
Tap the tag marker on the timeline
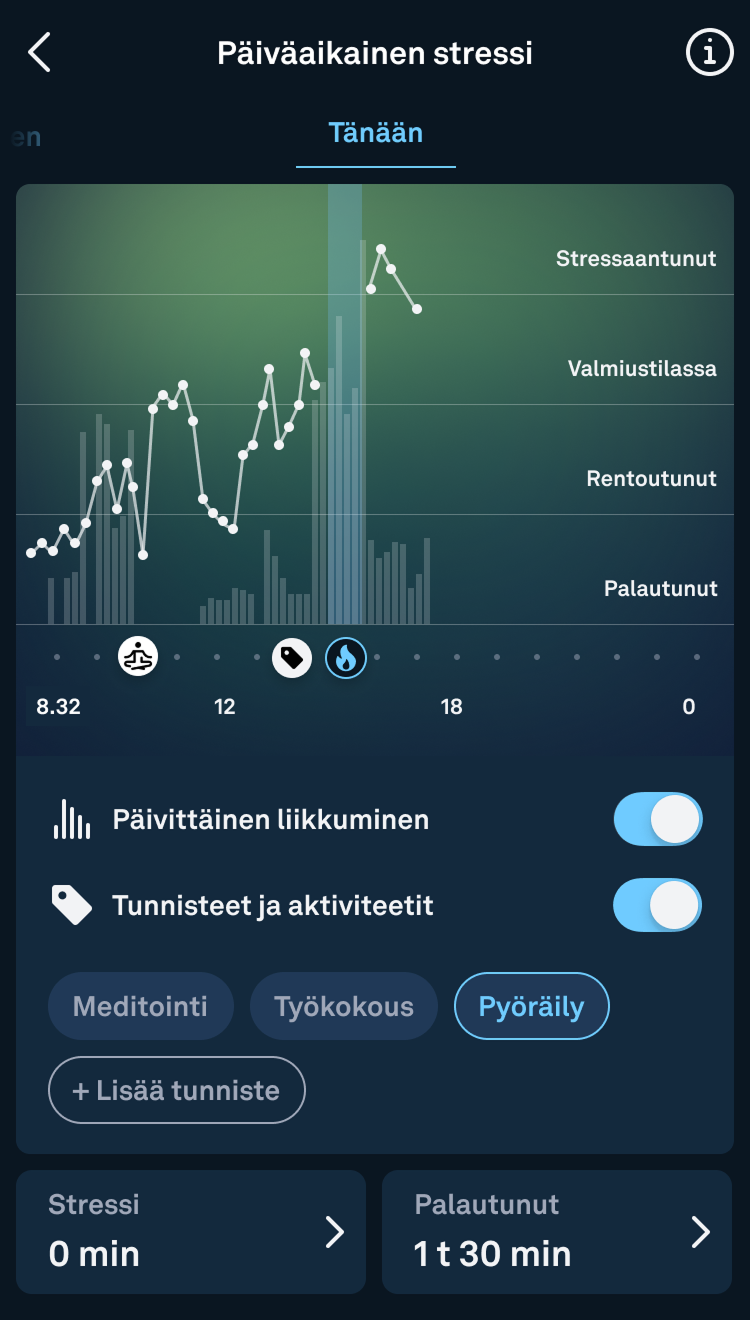click(x=292, y=657)
